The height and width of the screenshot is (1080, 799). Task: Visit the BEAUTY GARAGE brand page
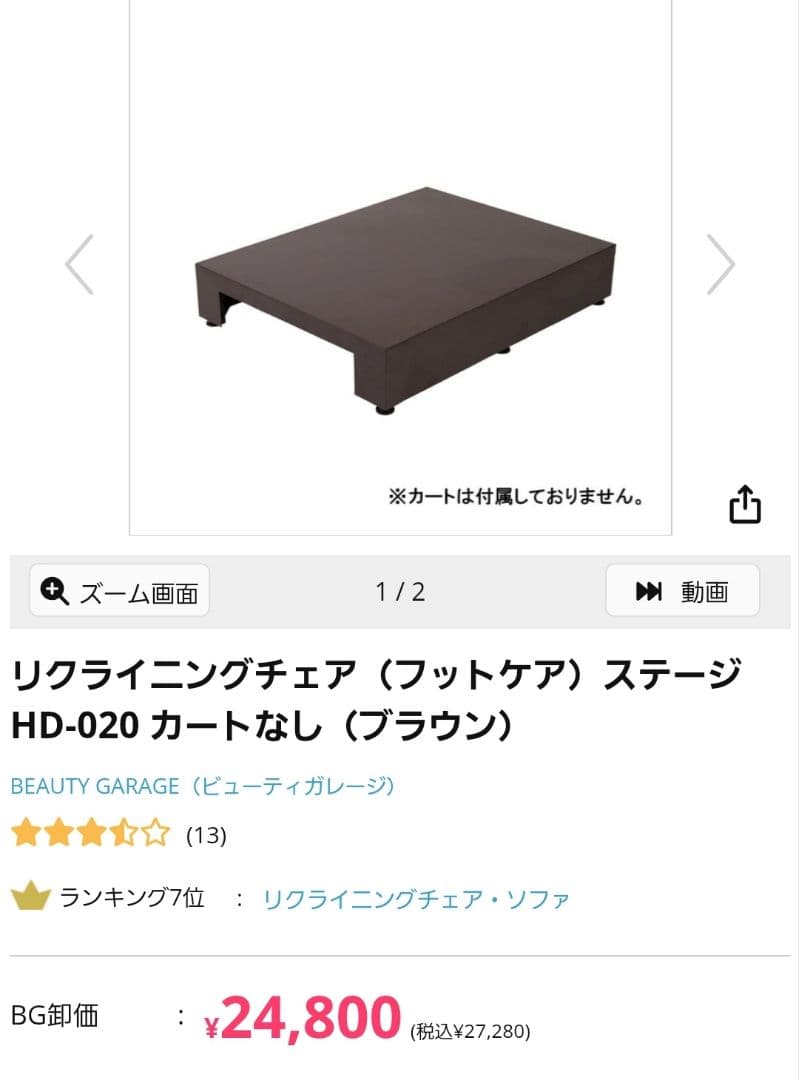[200, 786]
